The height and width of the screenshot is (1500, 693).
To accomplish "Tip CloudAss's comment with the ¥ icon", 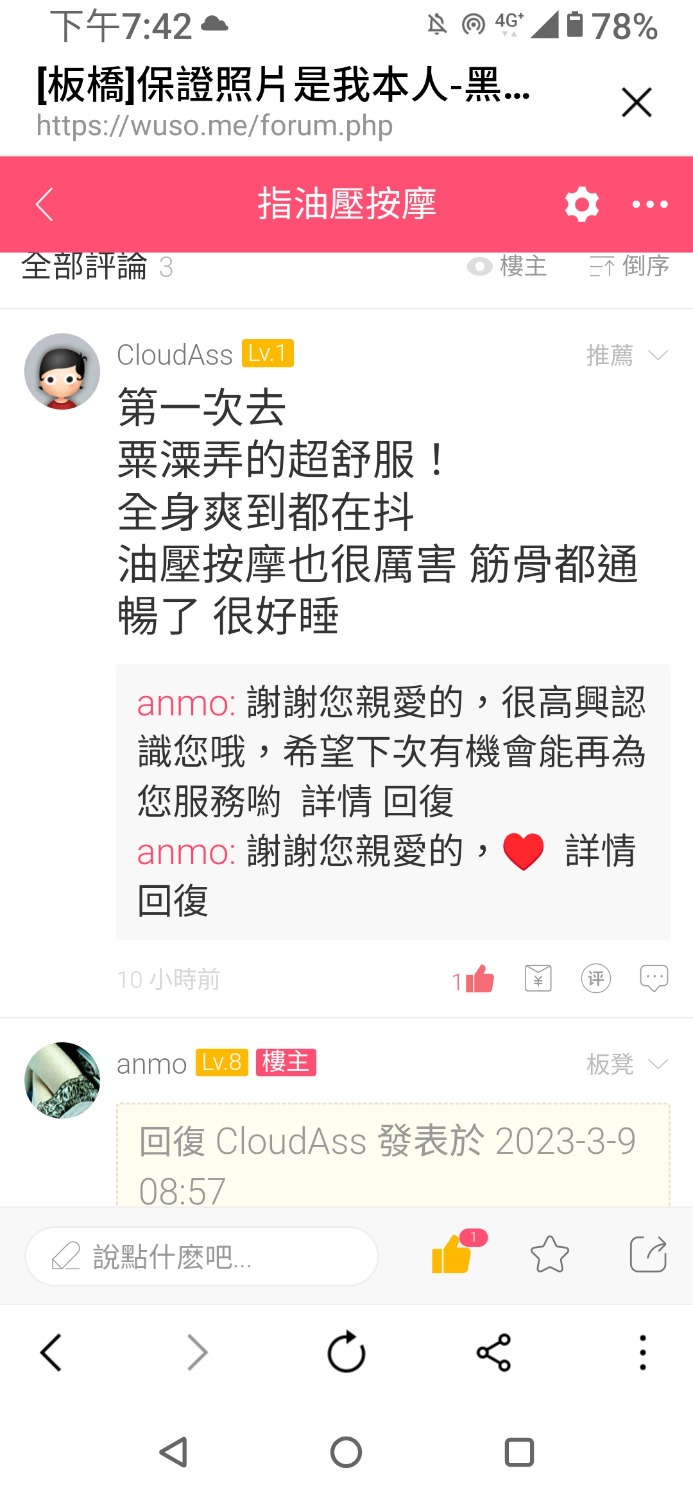I will click(x=538, y=978).
